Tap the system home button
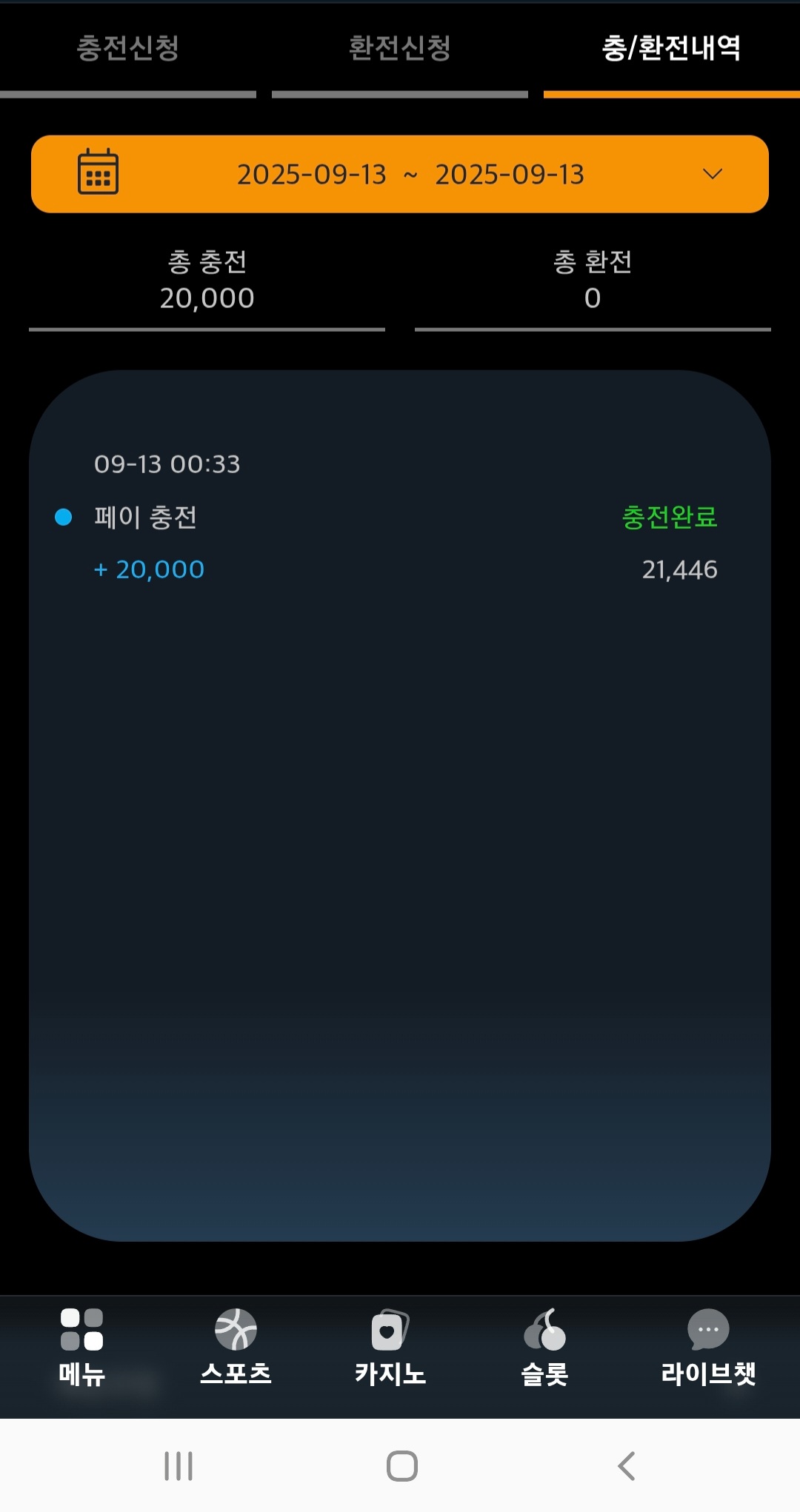The width and height of the screenshot is (800, 1512). (401, 1466)
